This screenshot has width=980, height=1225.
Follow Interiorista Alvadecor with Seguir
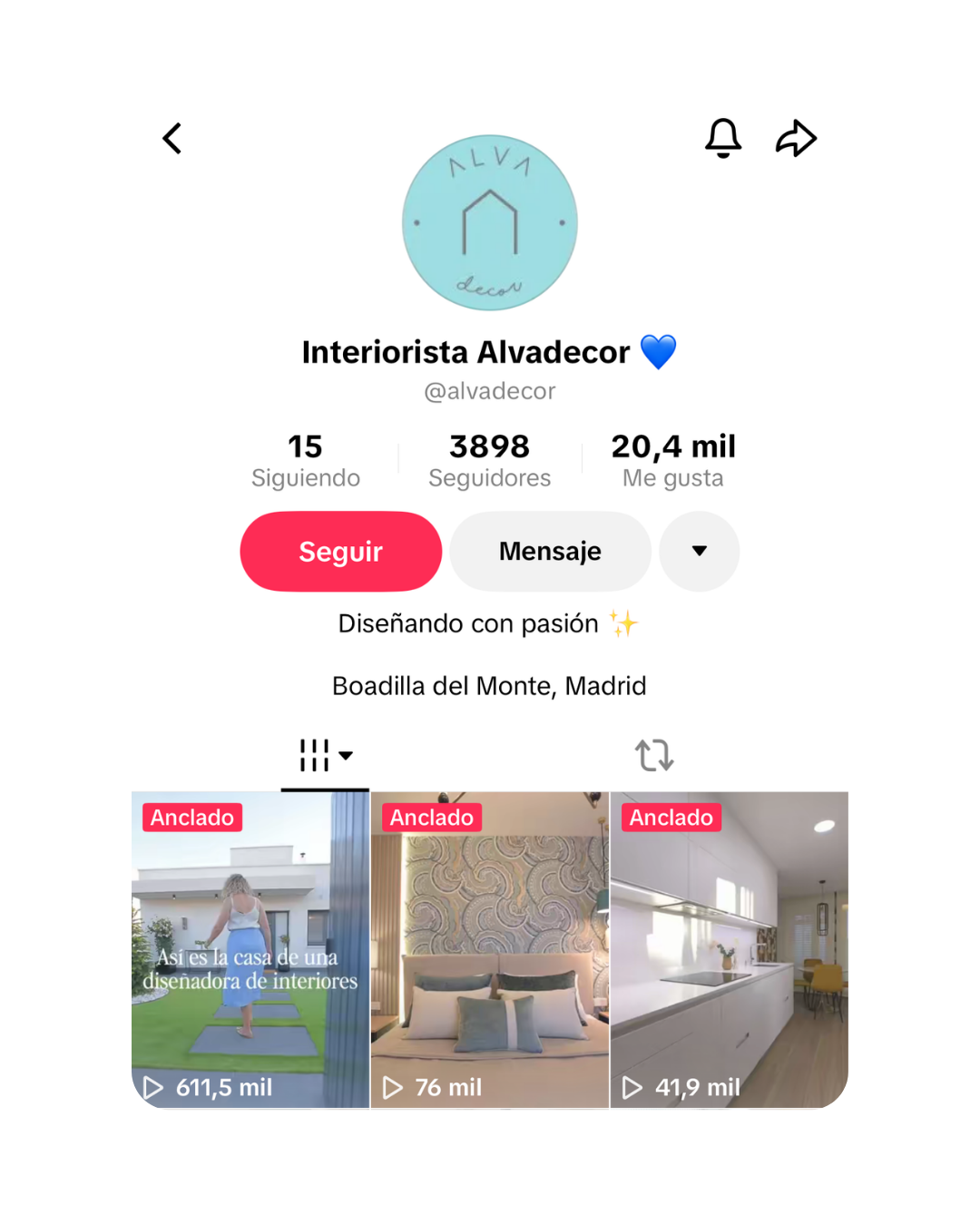(340, 551)
